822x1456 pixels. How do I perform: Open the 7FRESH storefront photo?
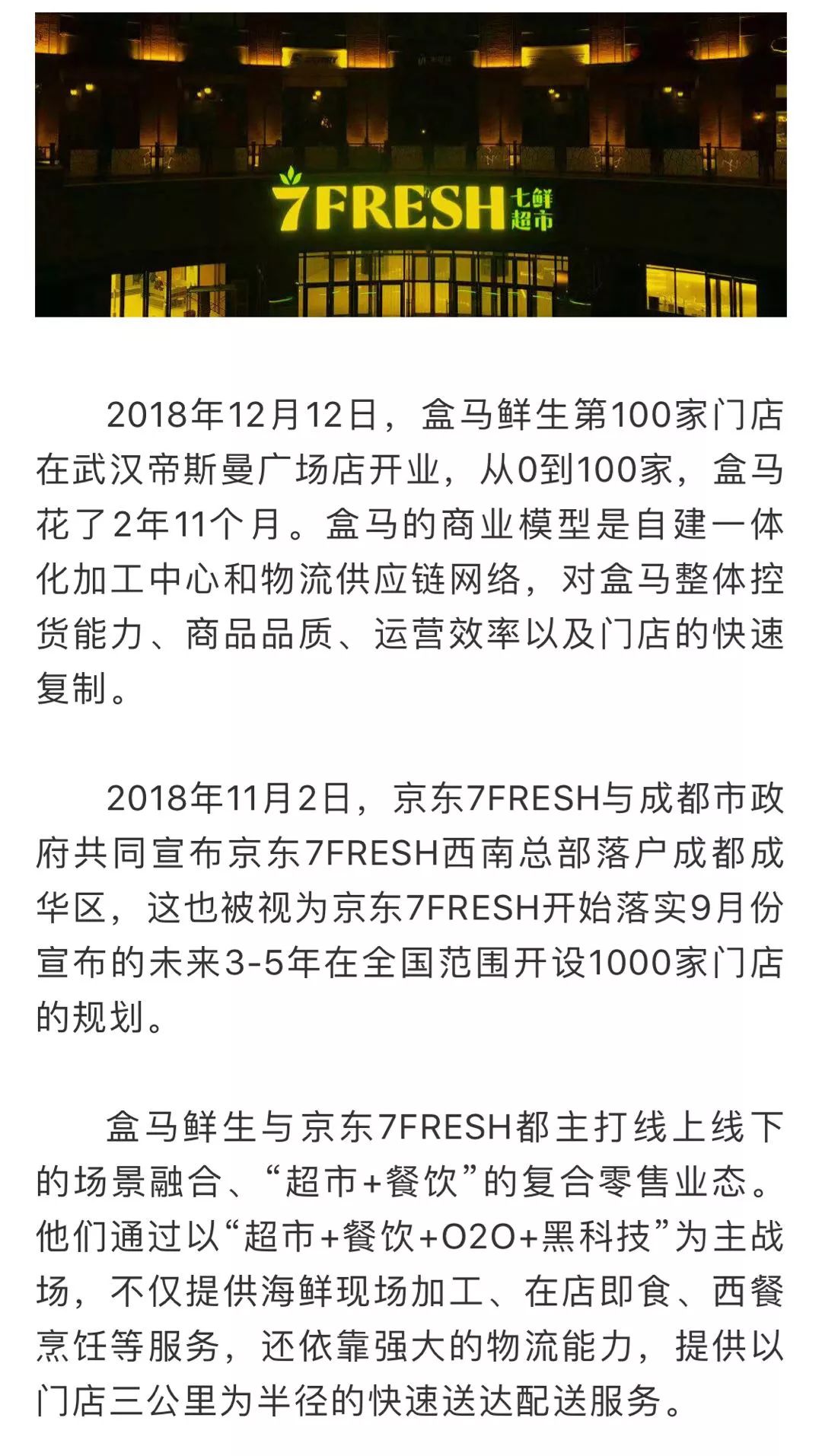[411, 164]
